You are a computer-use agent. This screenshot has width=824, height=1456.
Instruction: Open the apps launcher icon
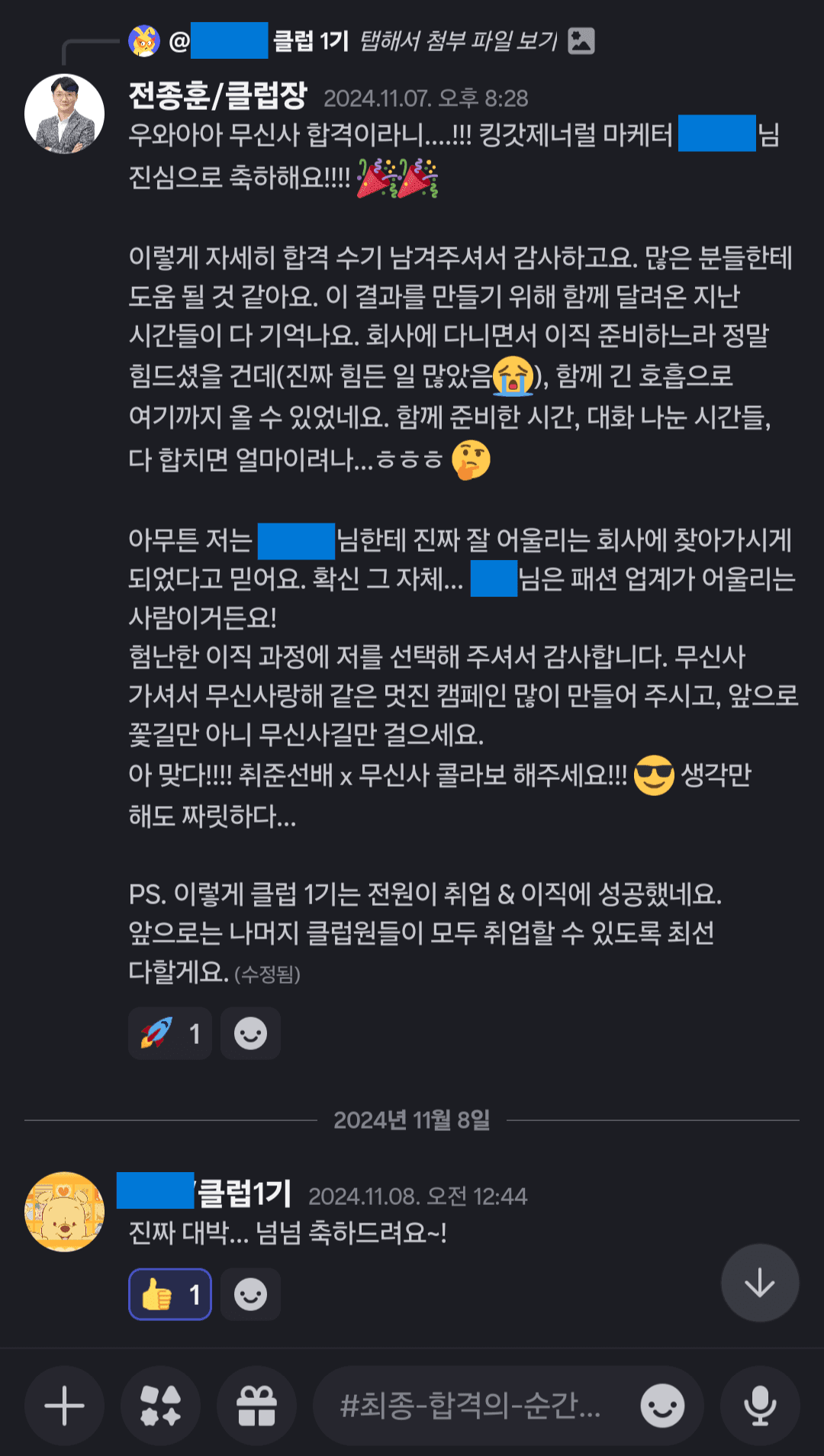tap(161, 1406)
